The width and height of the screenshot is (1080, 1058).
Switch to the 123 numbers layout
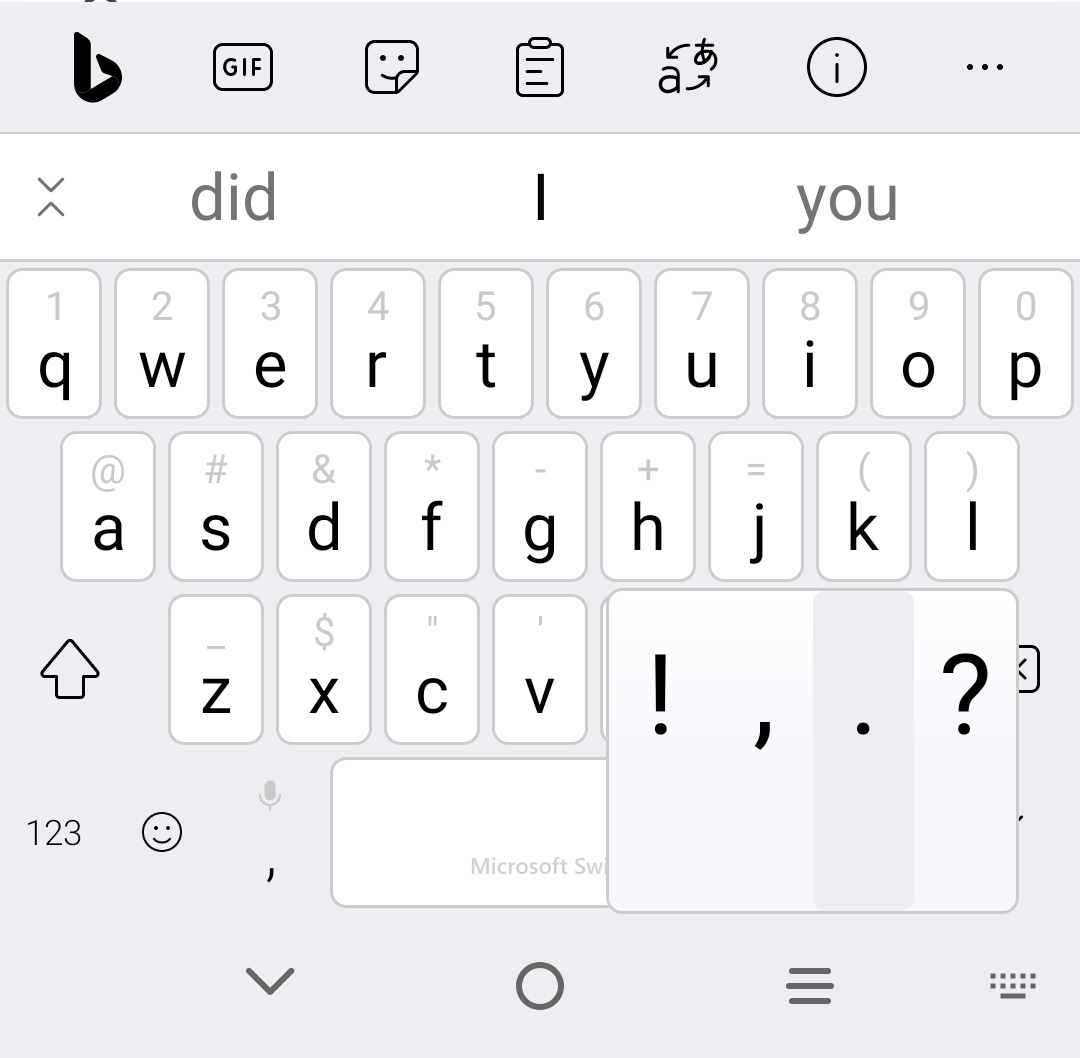coord(54,832)
